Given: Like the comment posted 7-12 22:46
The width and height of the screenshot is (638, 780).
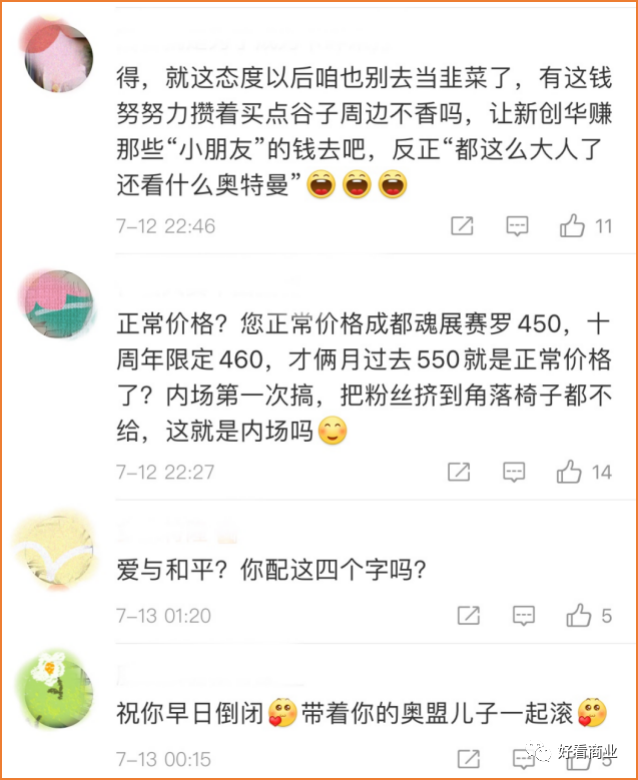Looking at the screenshot, I should tap(572, 226).
